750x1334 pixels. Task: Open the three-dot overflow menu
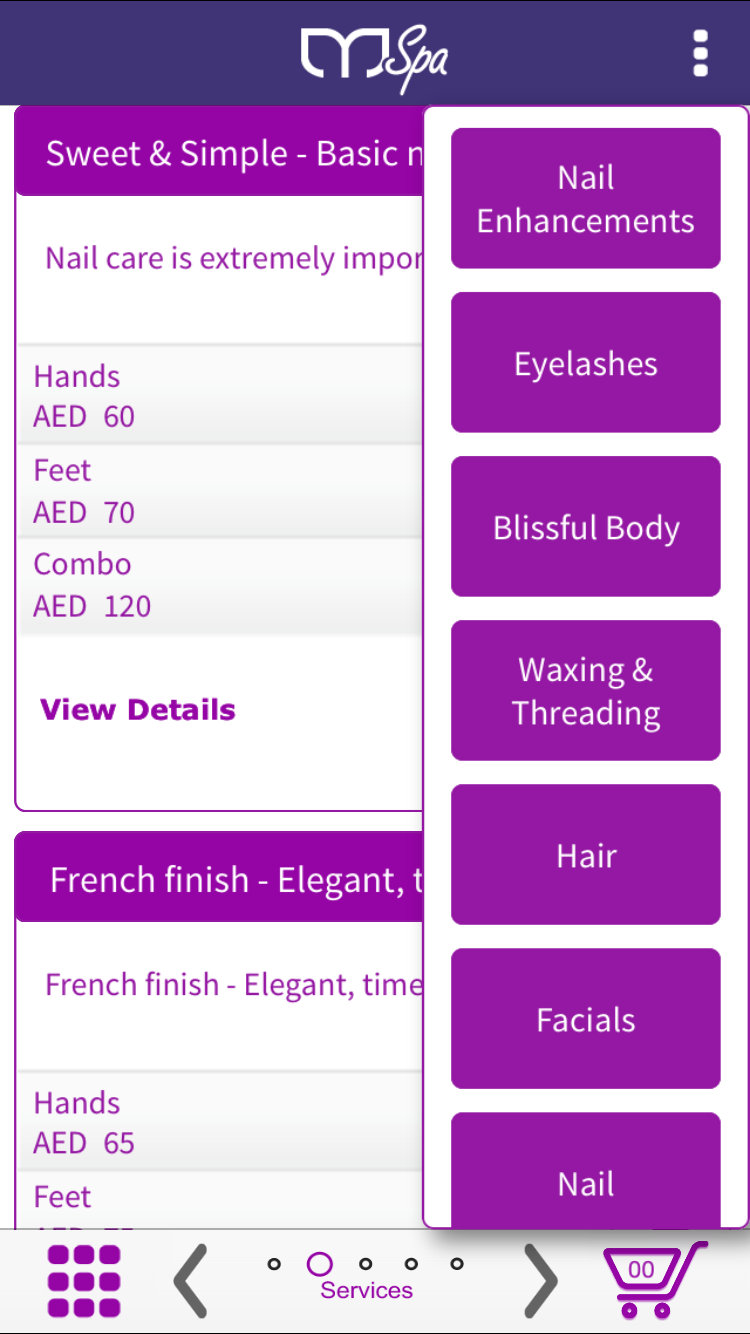[x=700, y=53]
